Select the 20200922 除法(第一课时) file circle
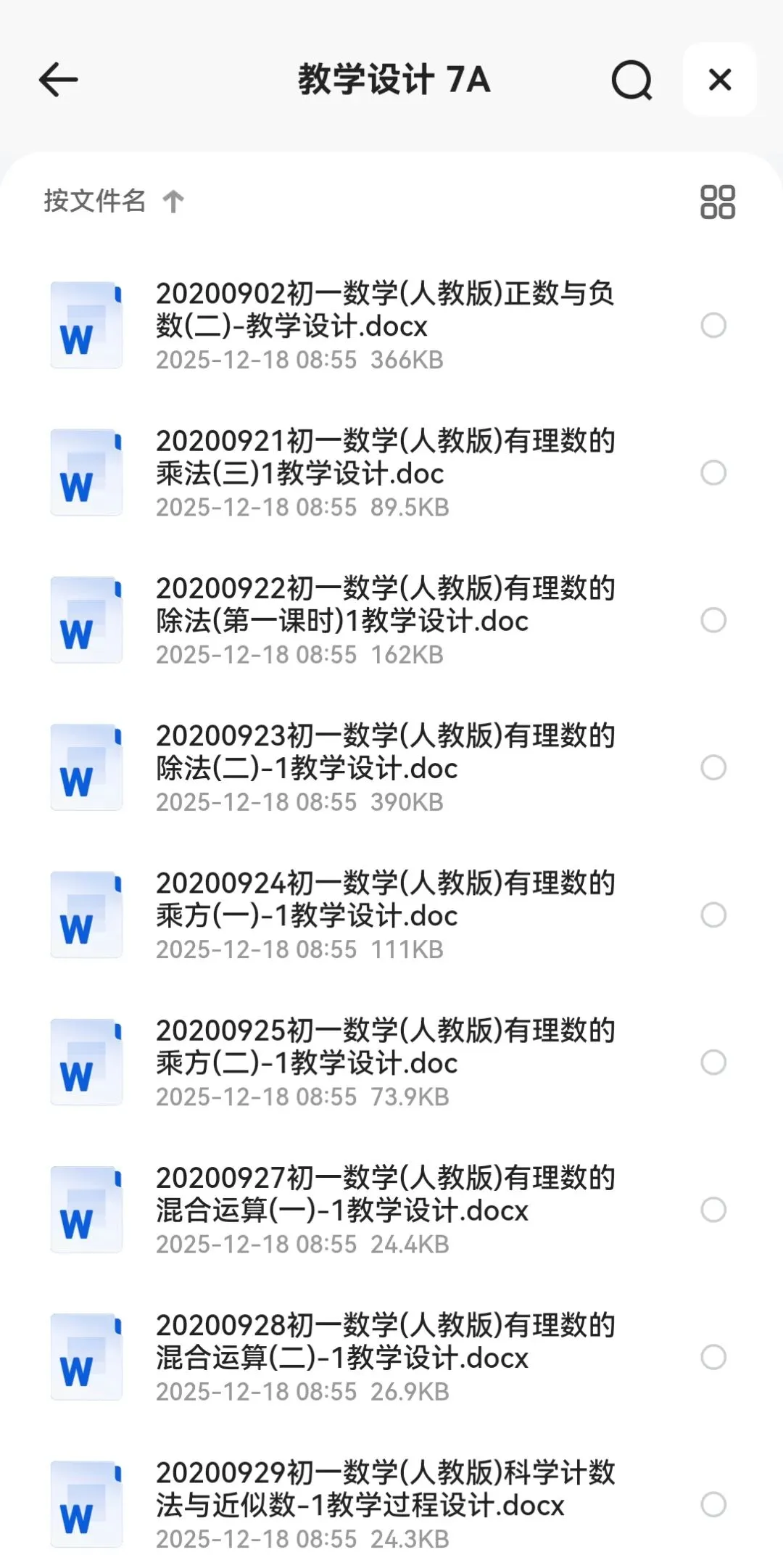Viewport: 783px width, 1568px height. 713,620
